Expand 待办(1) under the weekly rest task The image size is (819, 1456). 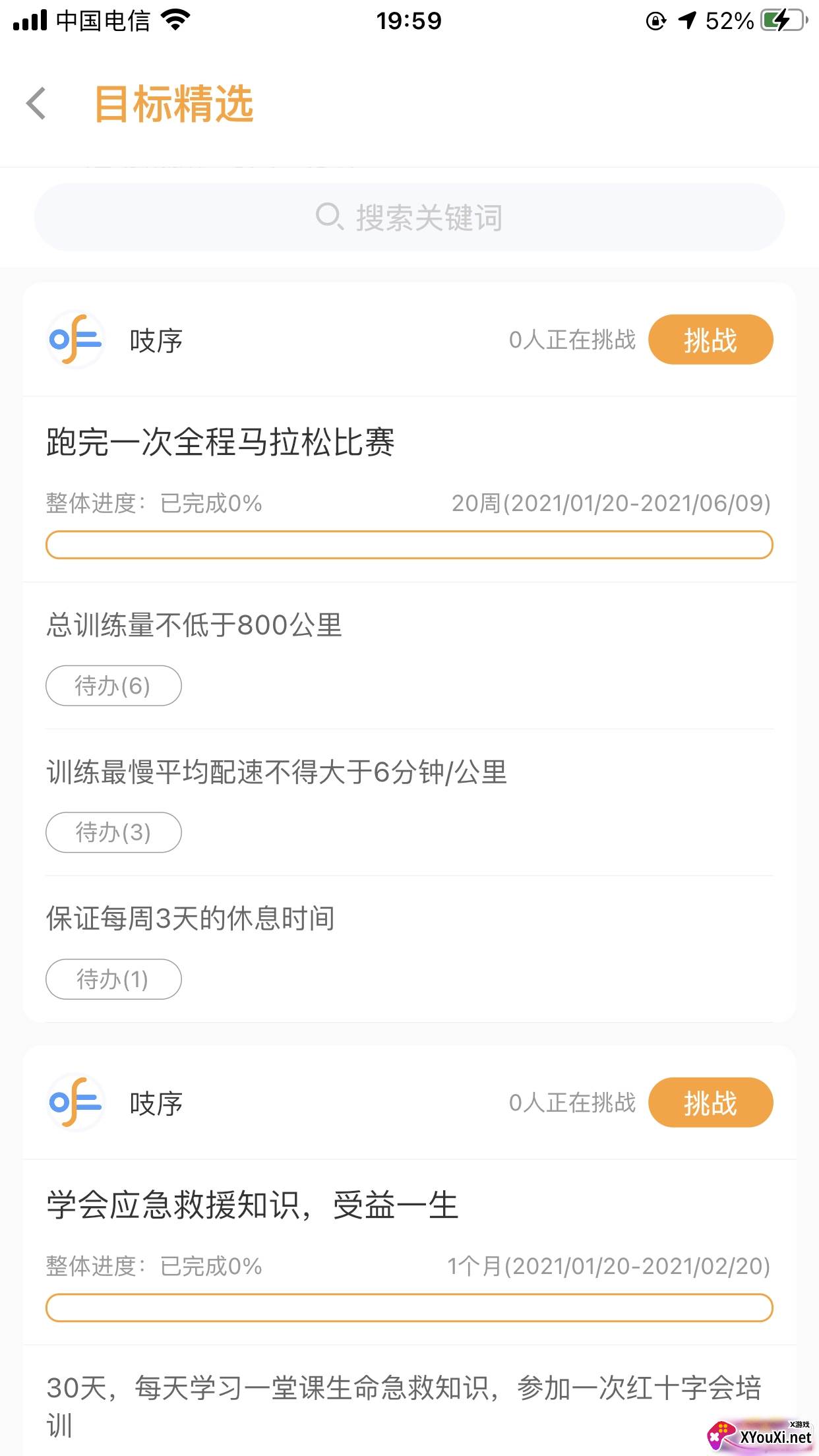[113, 979]
